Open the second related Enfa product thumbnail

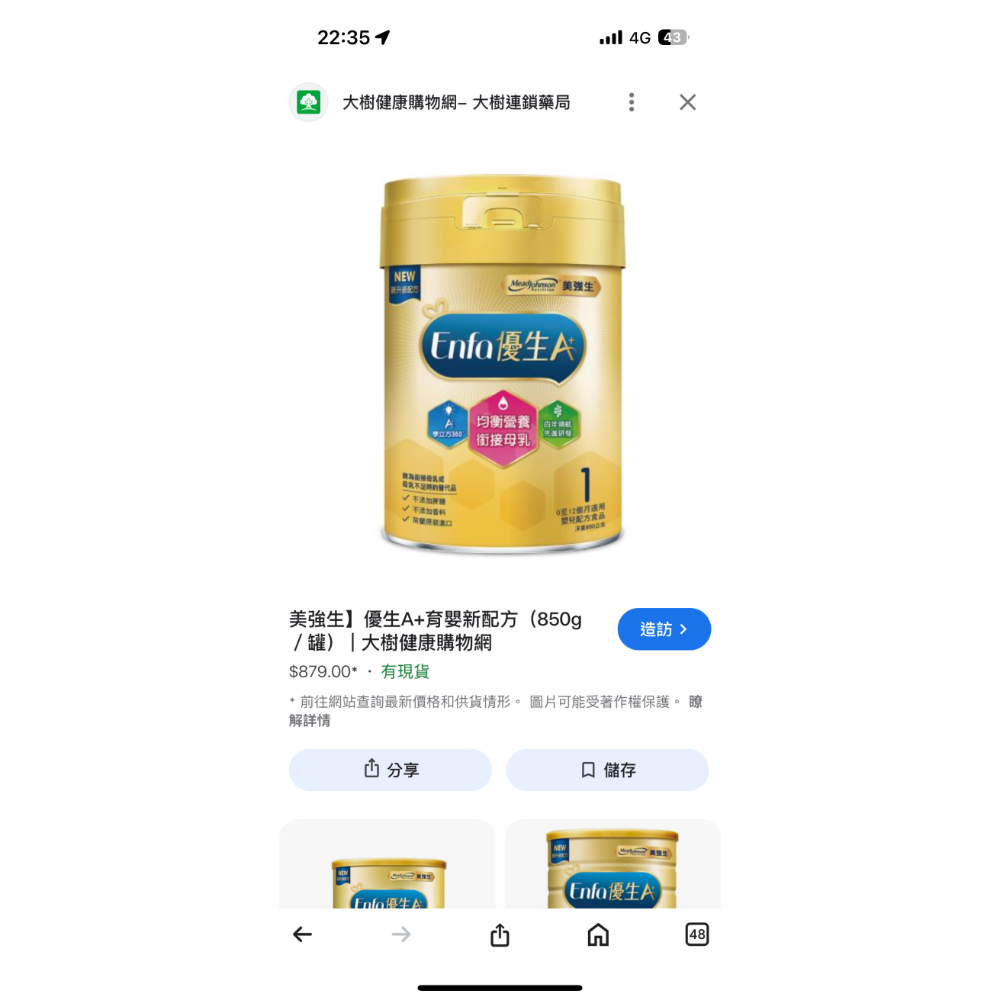pos(612,868)
